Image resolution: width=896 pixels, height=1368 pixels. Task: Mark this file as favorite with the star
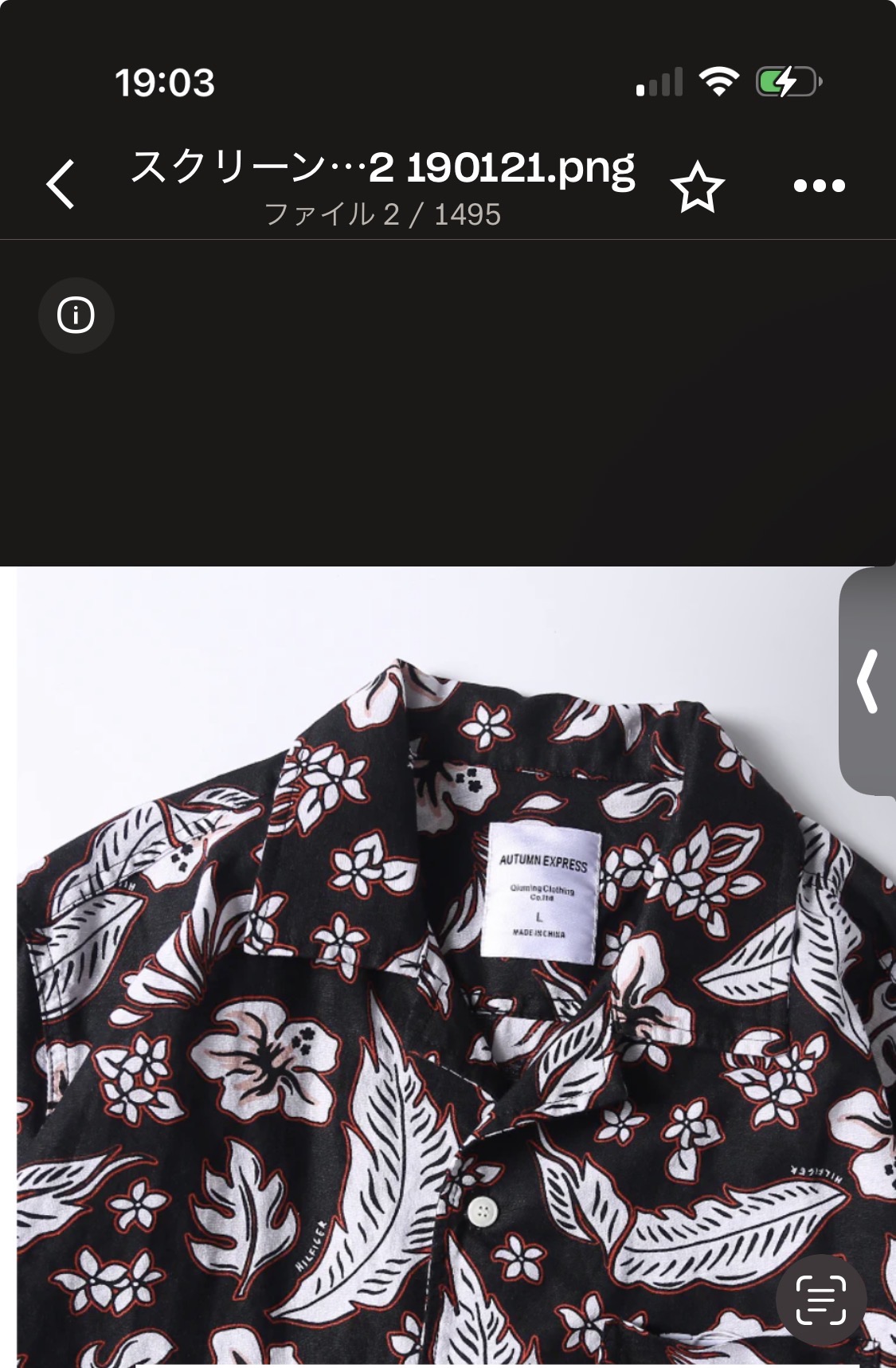pos(697,187)
